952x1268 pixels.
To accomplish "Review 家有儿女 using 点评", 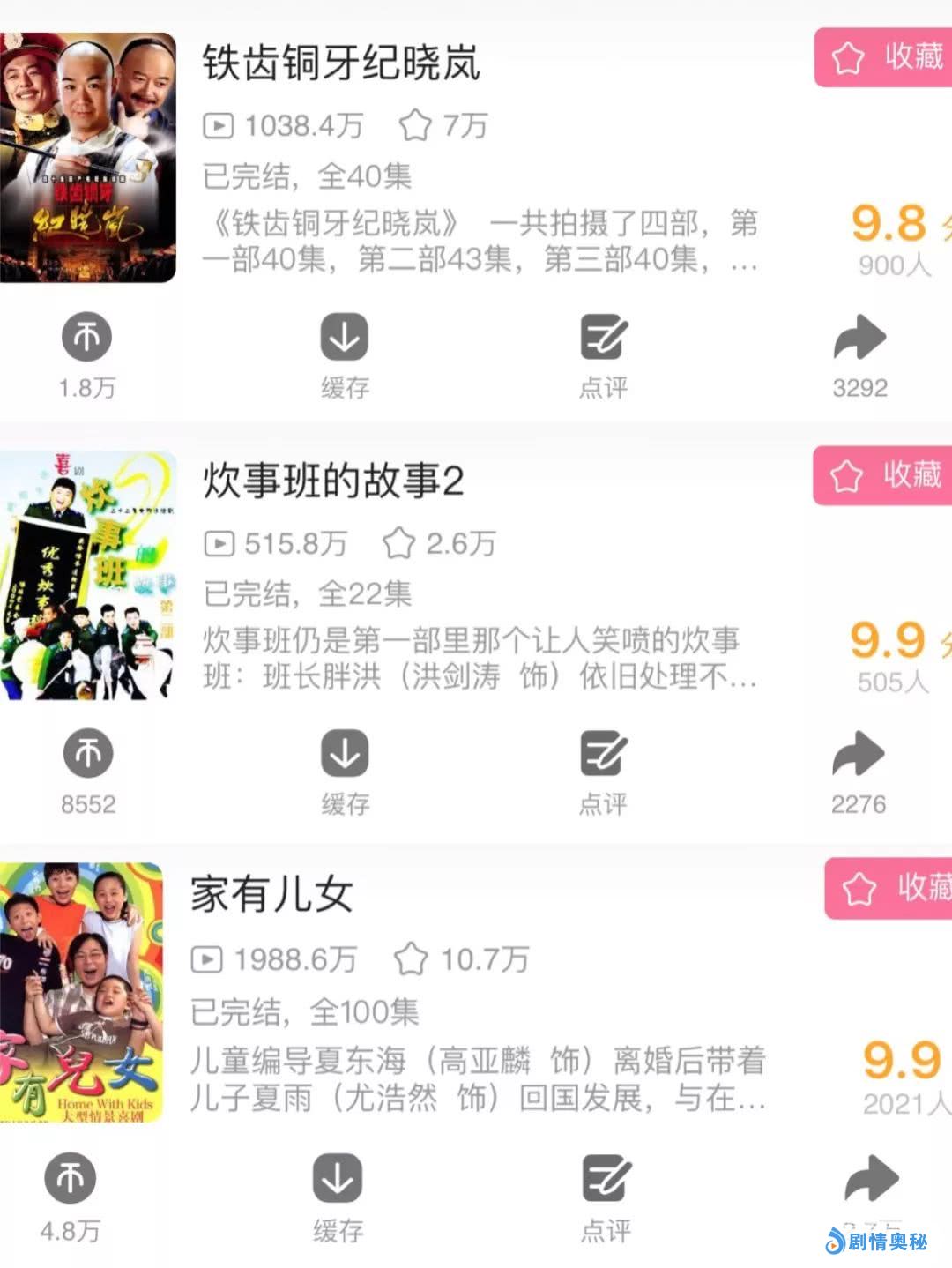I will (x=606, y=1180).
